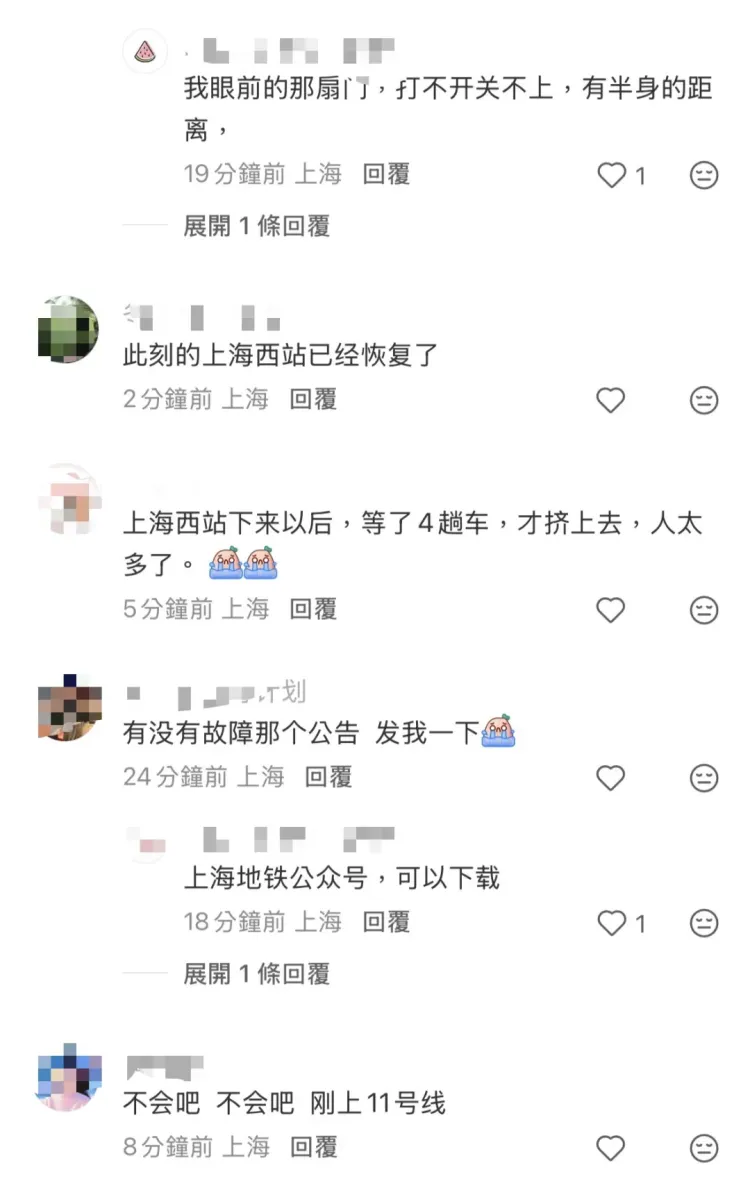Dislike the comment 刚上11号线

coord(705,1148)
